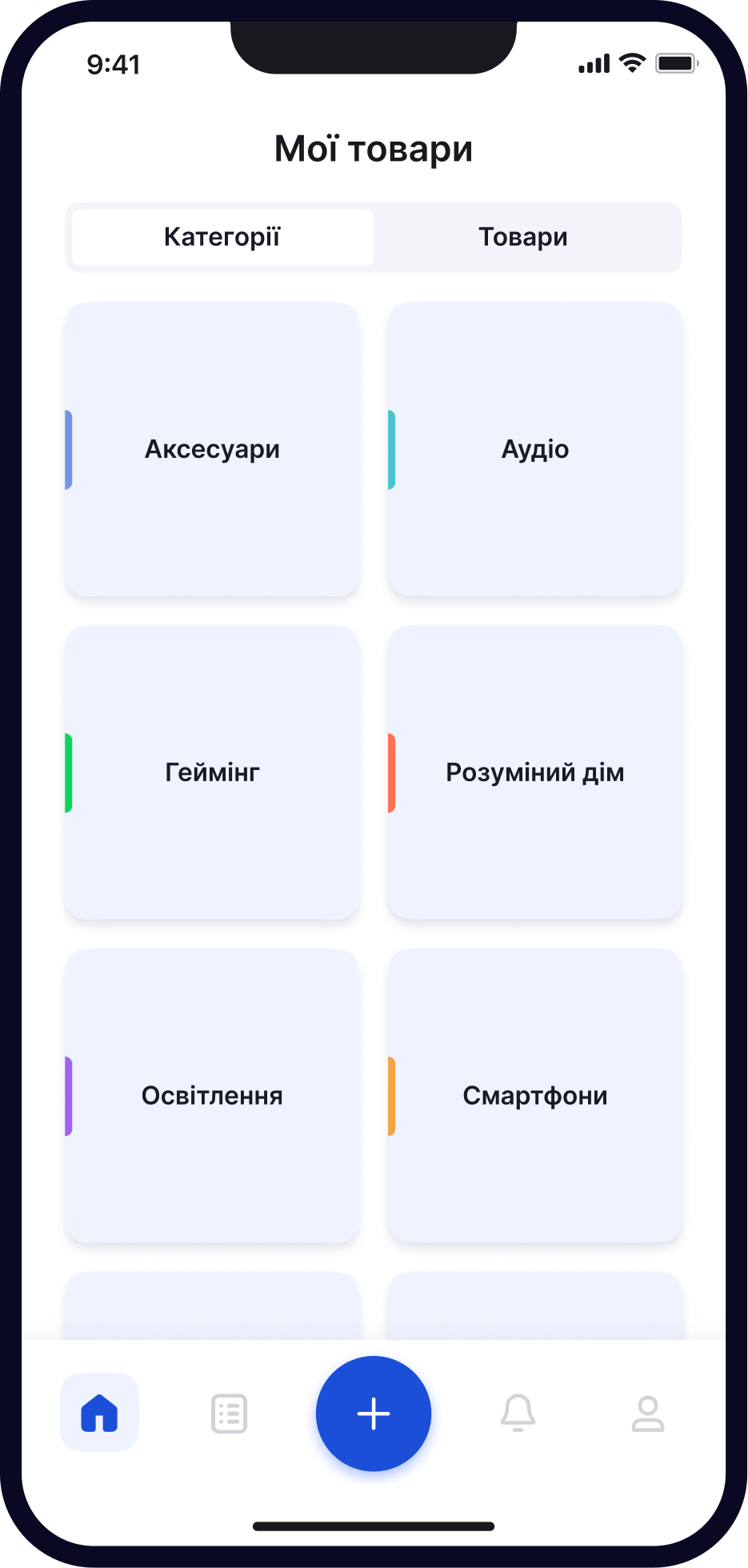Tap the blue plus button to add product
This screenshot has height=1568, width=748.
pos(373,1414)
